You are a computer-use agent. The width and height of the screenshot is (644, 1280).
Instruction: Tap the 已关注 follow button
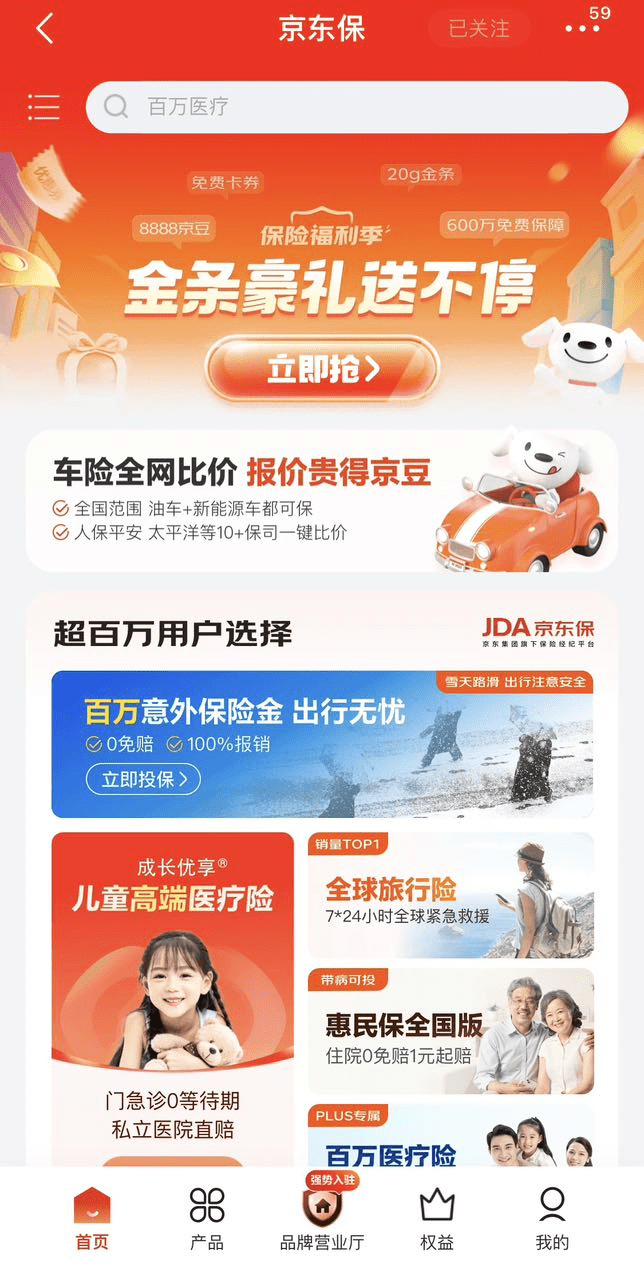coord(478,29)
